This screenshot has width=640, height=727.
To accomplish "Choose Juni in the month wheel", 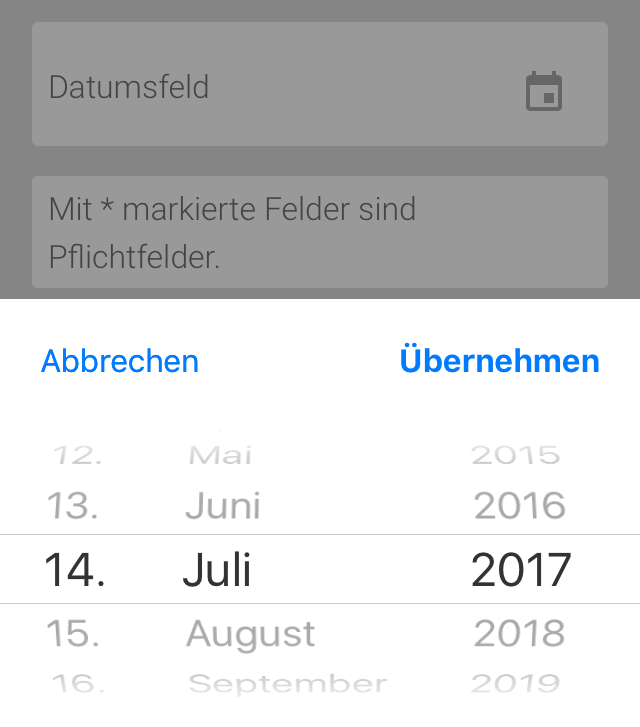I will [223, 506].
